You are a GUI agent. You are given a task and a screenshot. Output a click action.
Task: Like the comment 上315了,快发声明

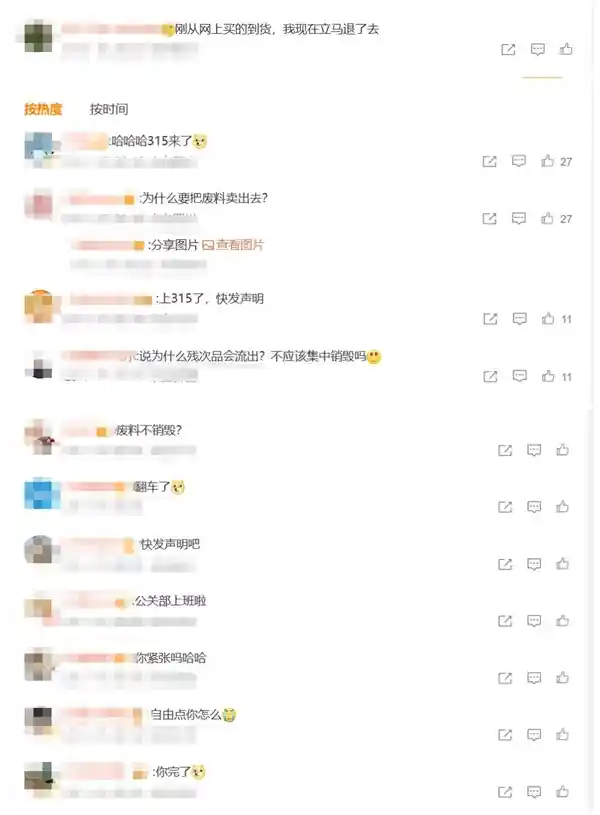547,319
